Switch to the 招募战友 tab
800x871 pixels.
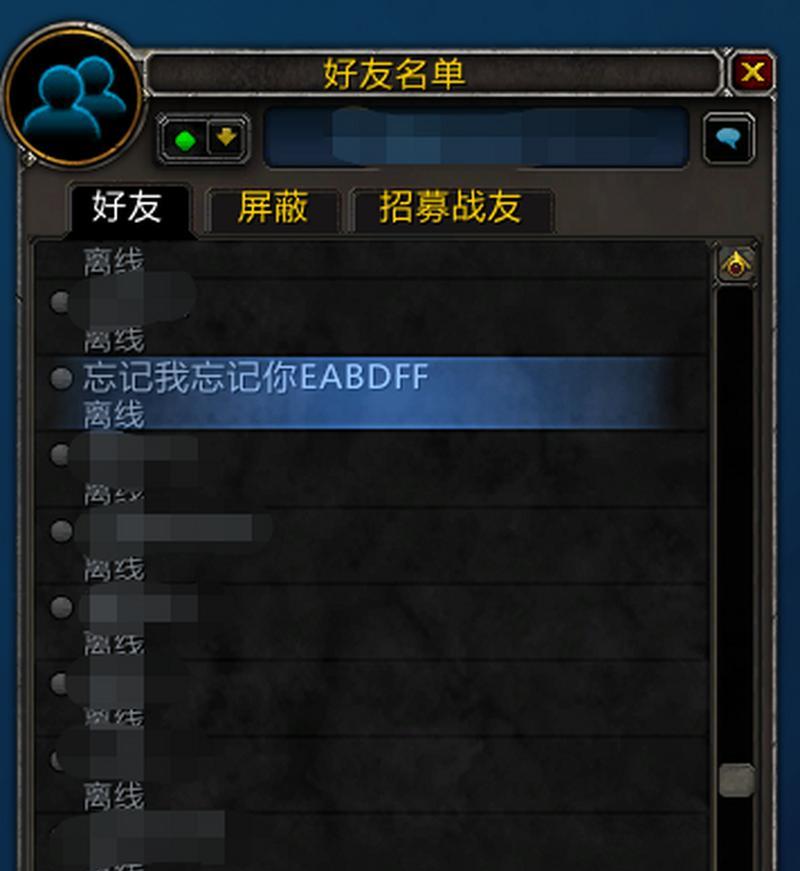click(450, 208)
